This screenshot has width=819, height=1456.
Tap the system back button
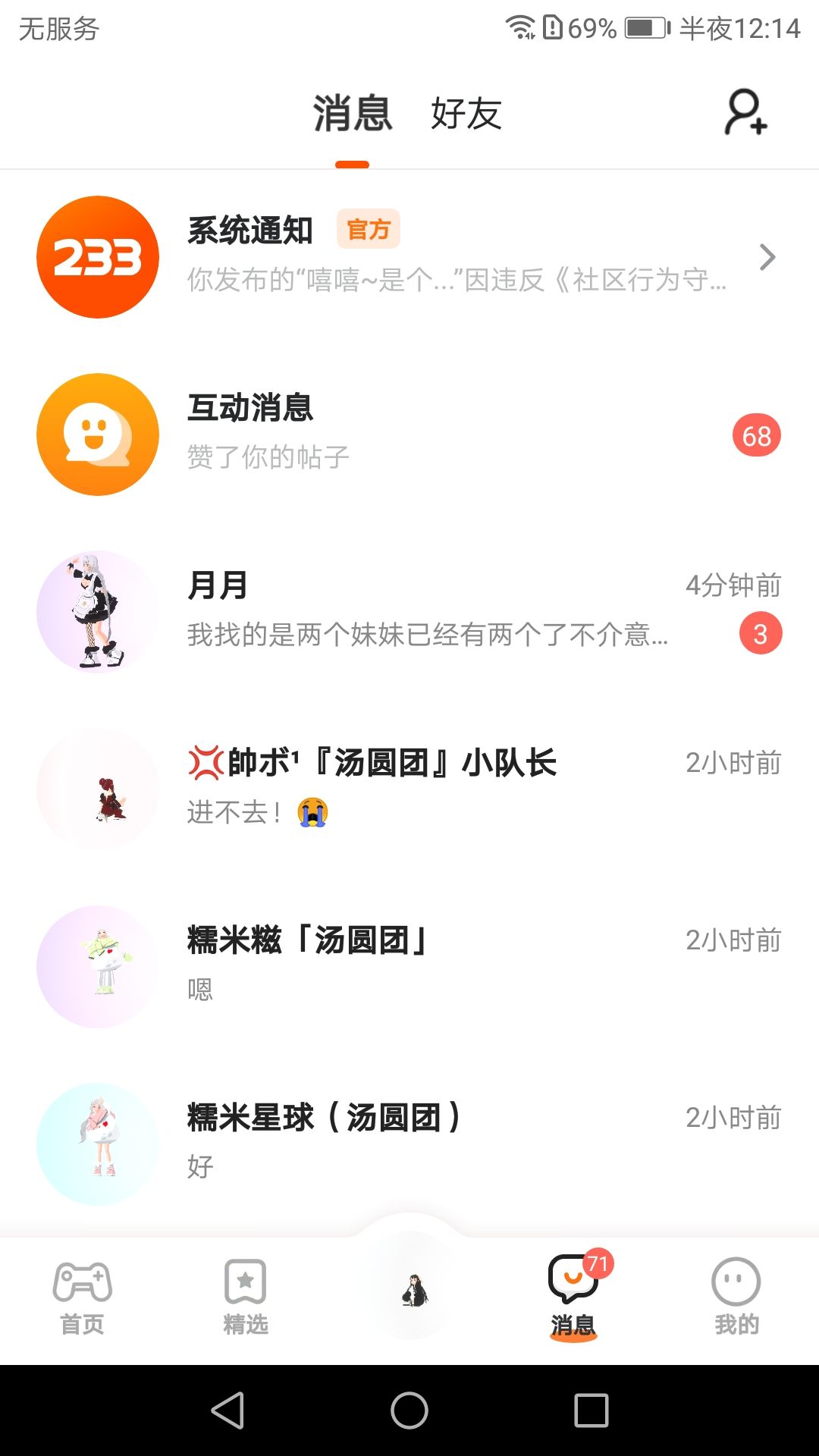click(x=227, y=1410)
